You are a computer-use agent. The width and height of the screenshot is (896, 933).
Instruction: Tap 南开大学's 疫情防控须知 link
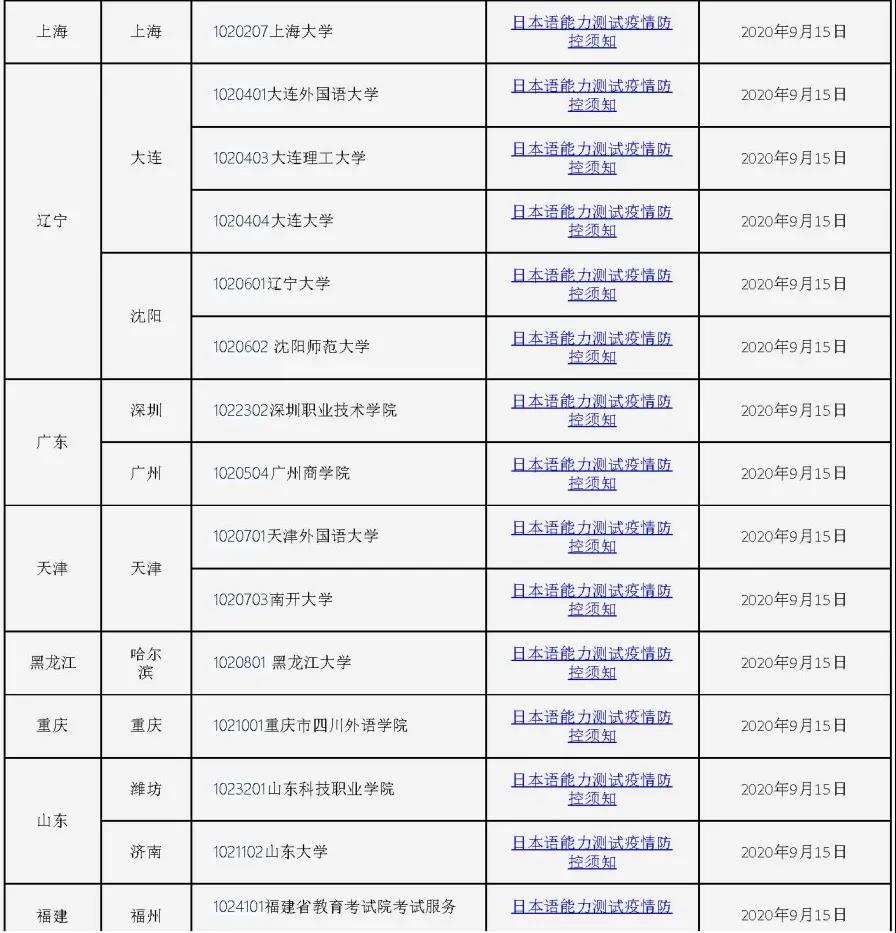592,590
